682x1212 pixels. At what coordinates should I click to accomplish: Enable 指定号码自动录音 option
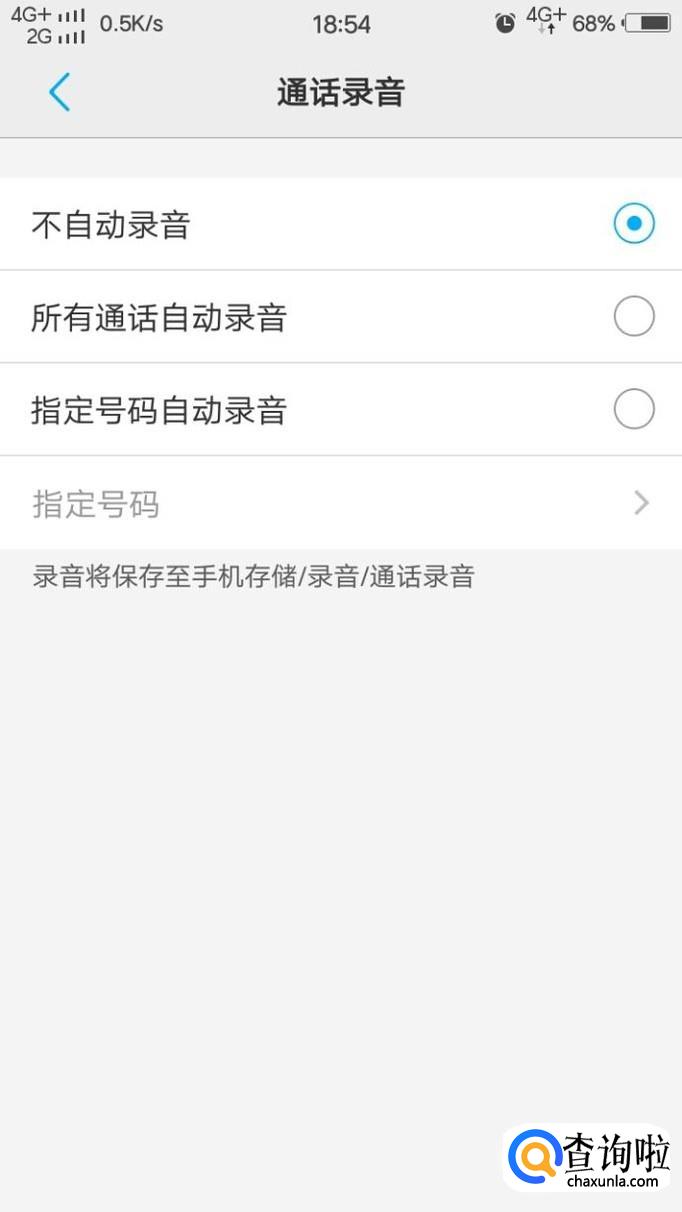[x=633, y=410]
